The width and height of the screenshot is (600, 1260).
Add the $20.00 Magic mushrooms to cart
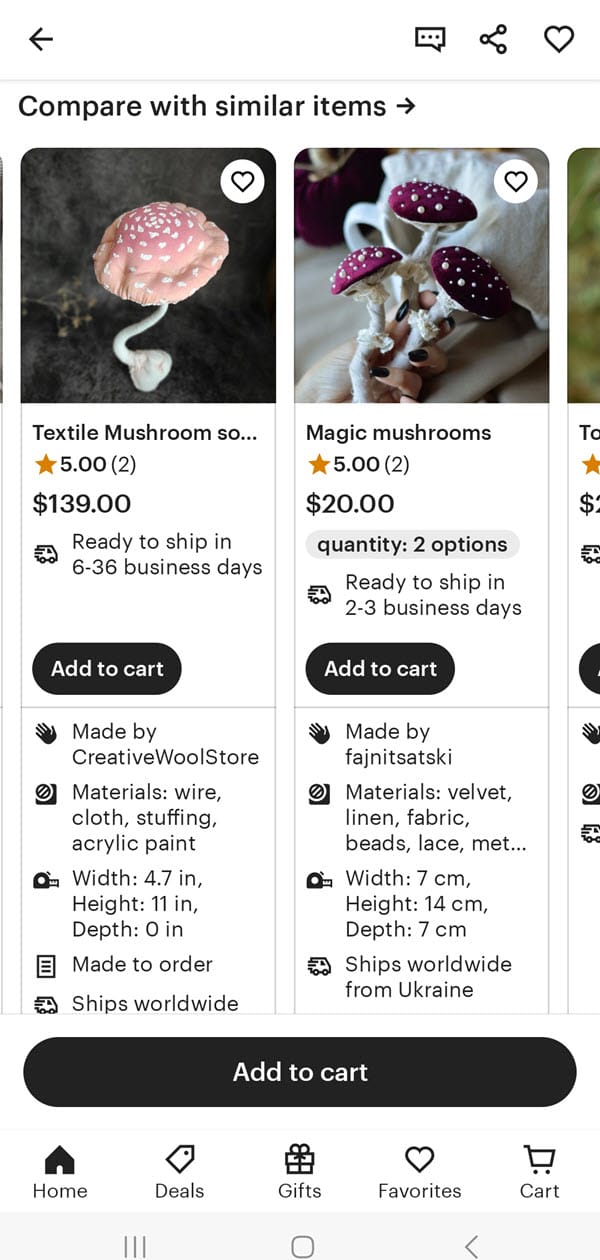pyautogui.click(x=380, y=669)
